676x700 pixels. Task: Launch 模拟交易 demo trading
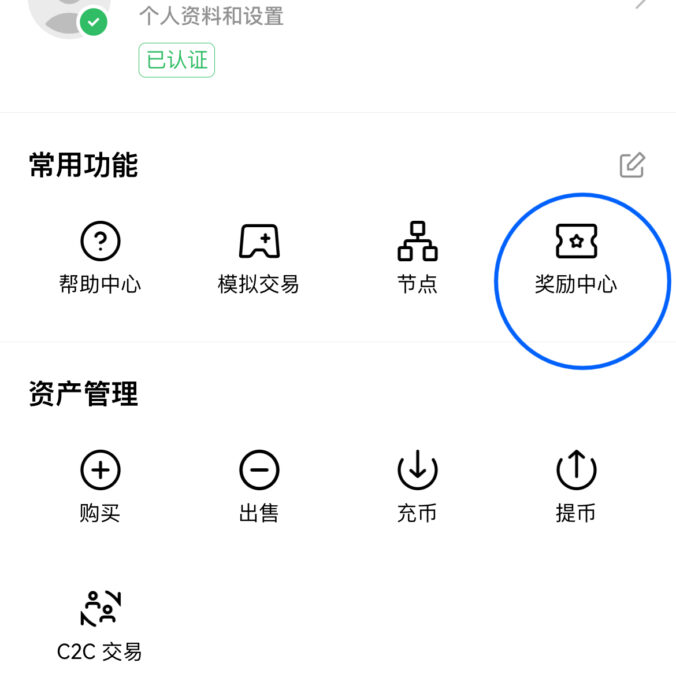click(x=259, y=257)
